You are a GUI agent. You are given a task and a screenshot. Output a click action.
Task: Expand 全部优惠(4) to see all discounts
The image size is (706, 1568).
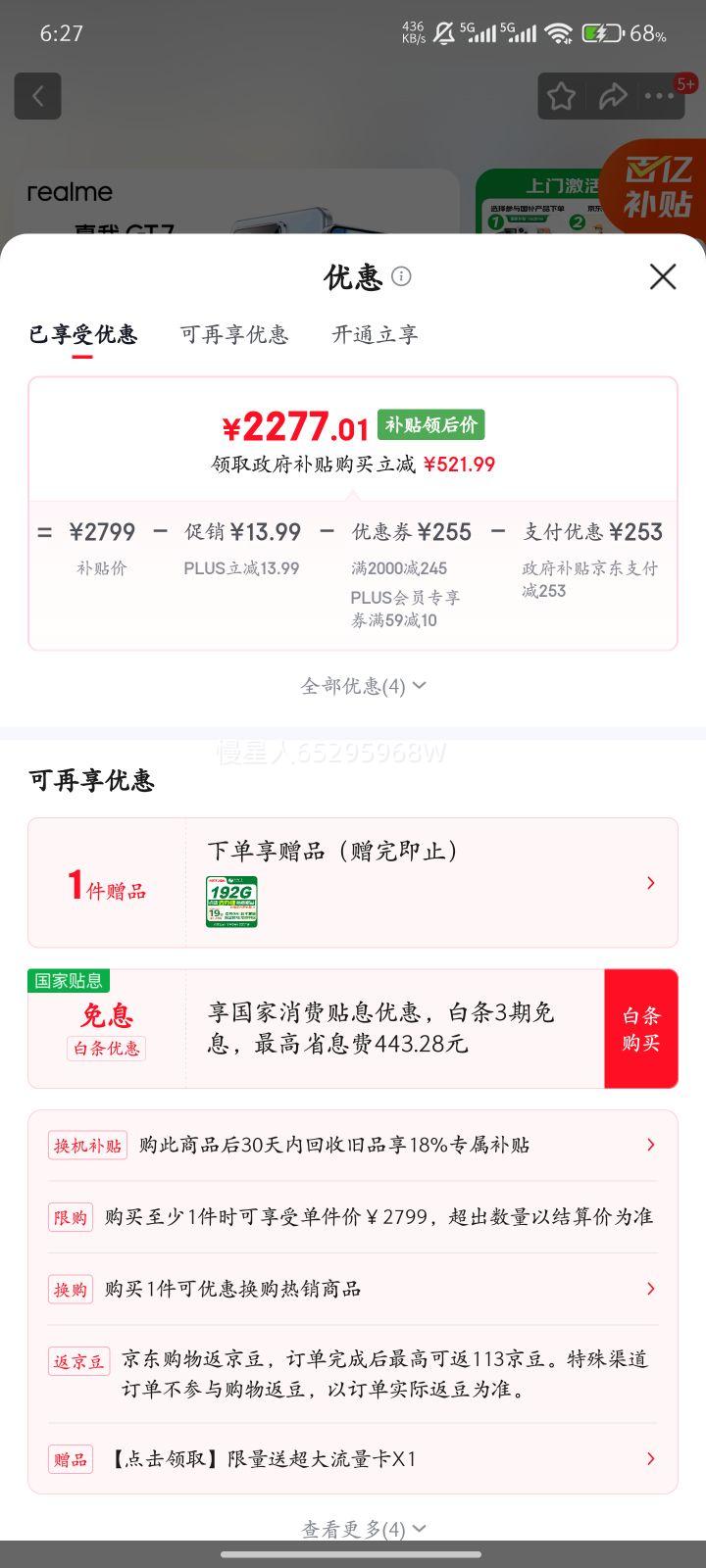(x=360, y=685)
